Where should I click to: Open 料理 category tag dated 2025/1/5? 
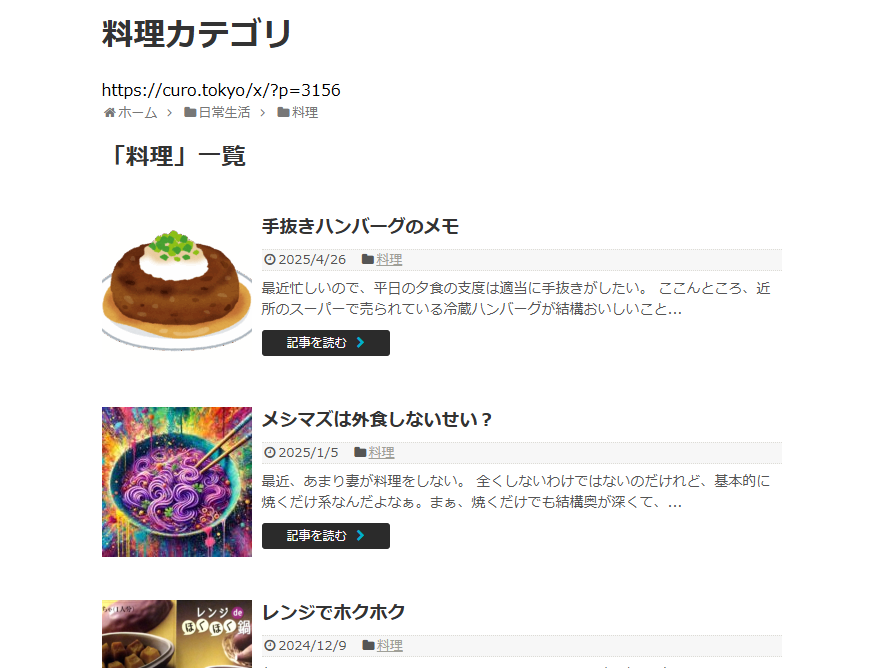381,453
